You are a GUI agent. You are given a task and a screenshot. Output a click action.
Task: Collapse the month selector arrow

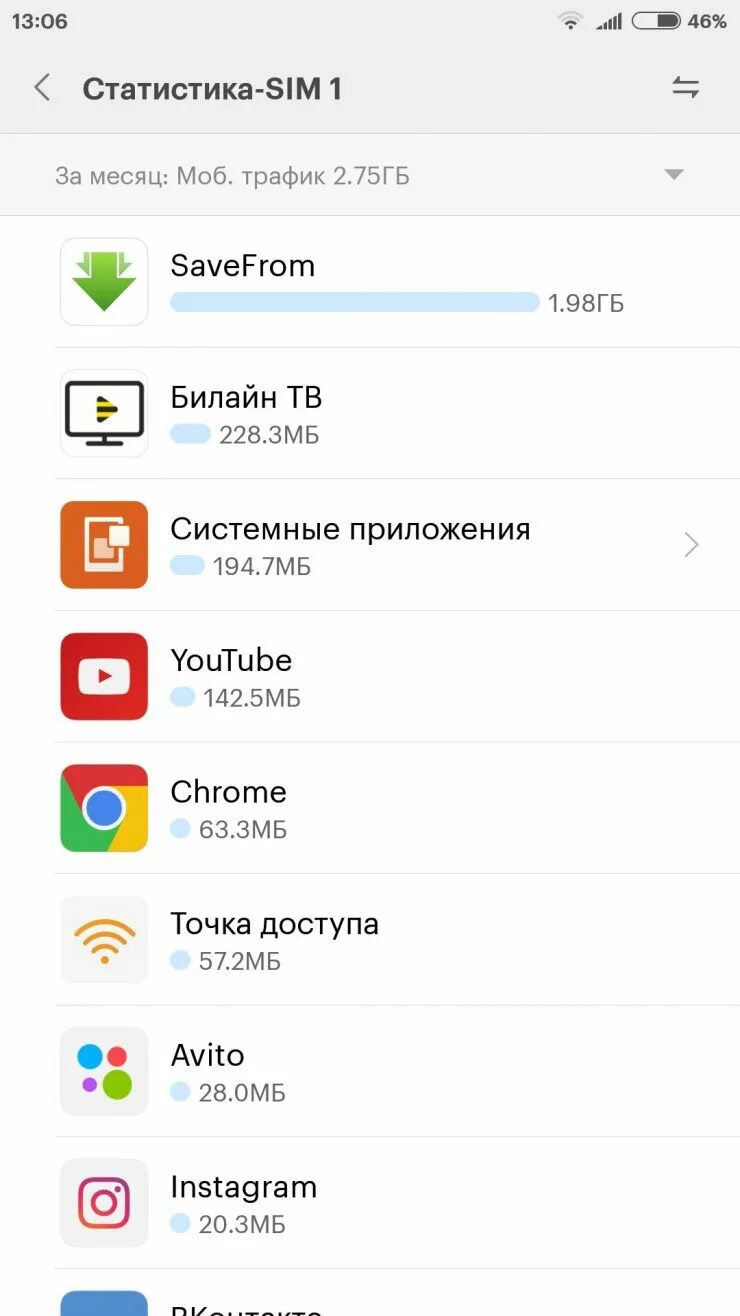click(x=674, y=174)
